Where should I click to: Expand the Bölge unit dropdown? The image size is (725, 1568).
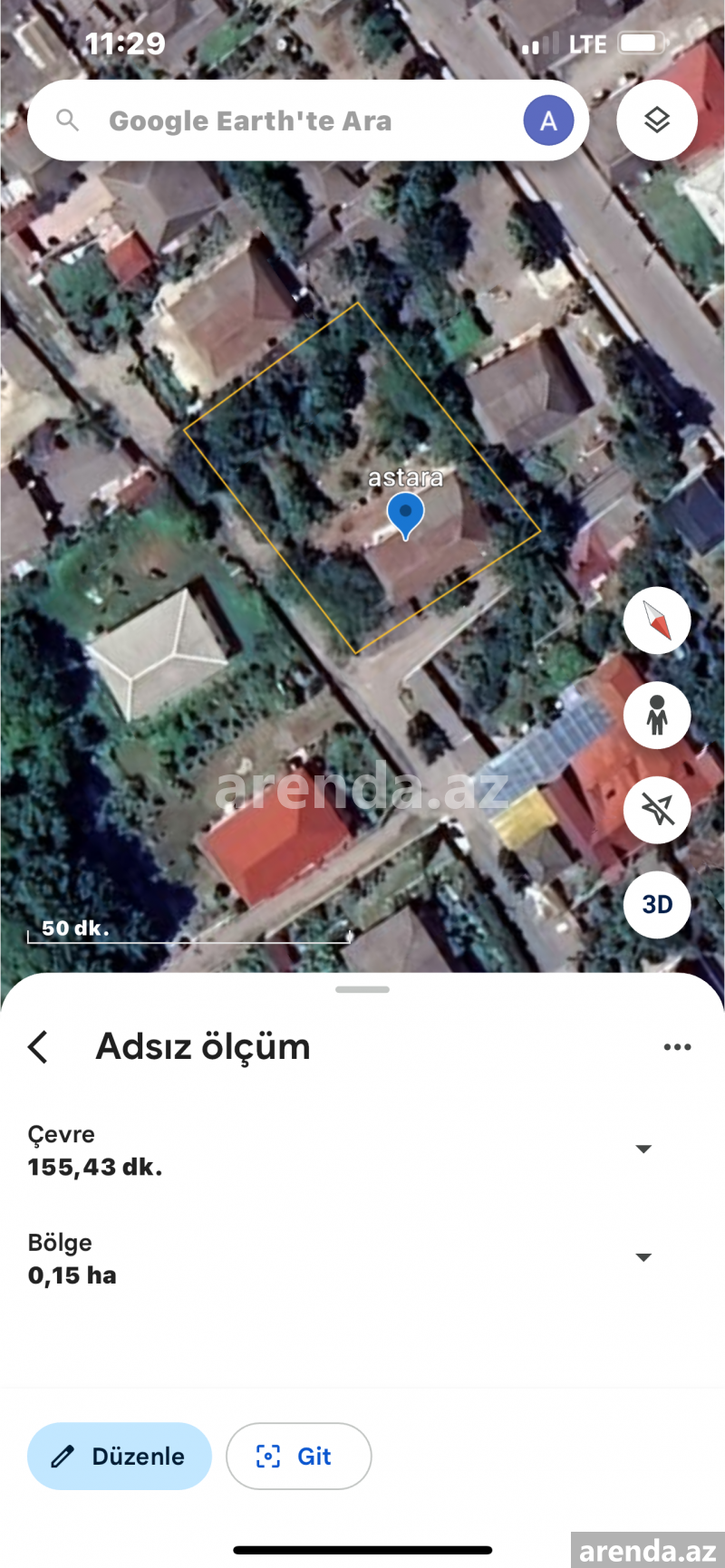(x=643, y=1257)
